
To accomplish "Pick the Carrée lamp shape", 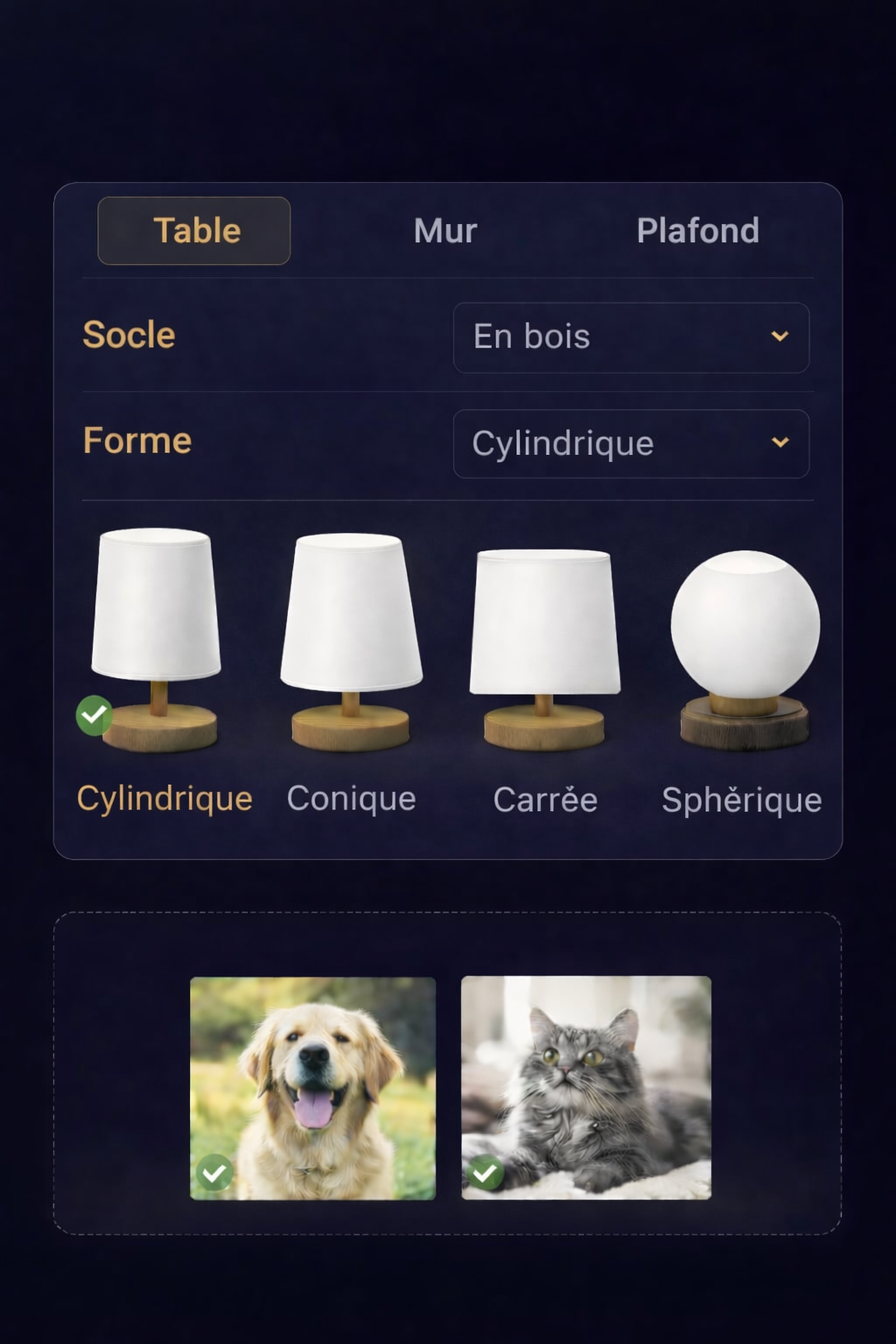I will (x=544, y=649).
